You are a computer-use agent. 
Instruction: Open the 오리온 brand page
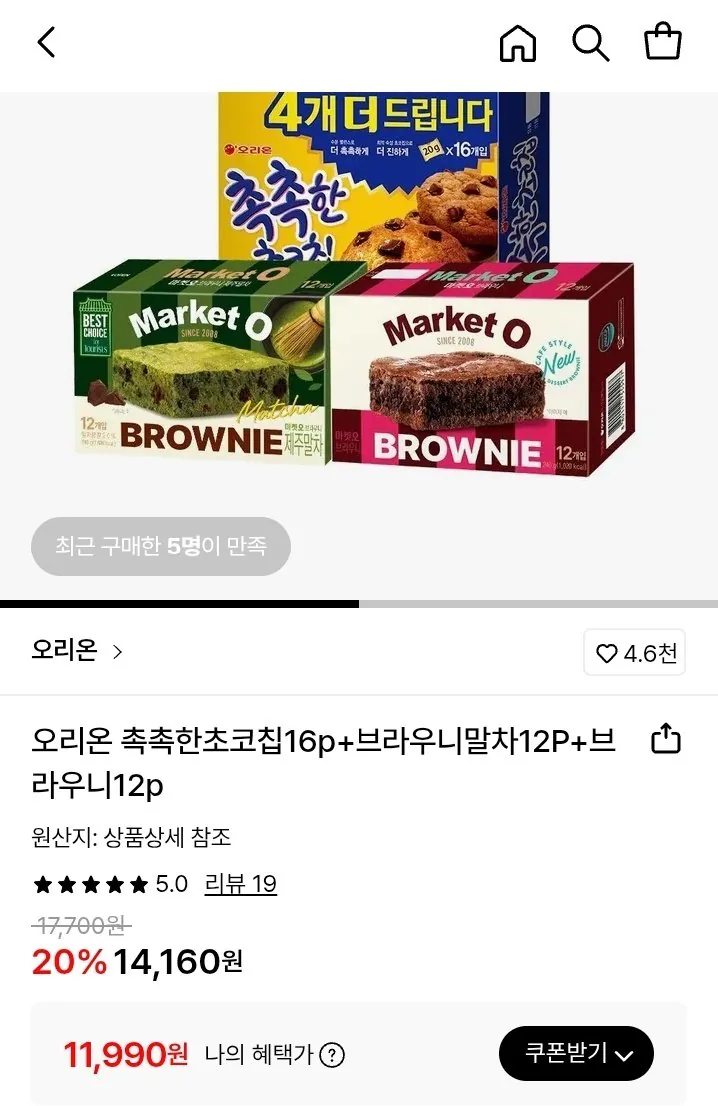click(x=77, y=652)
